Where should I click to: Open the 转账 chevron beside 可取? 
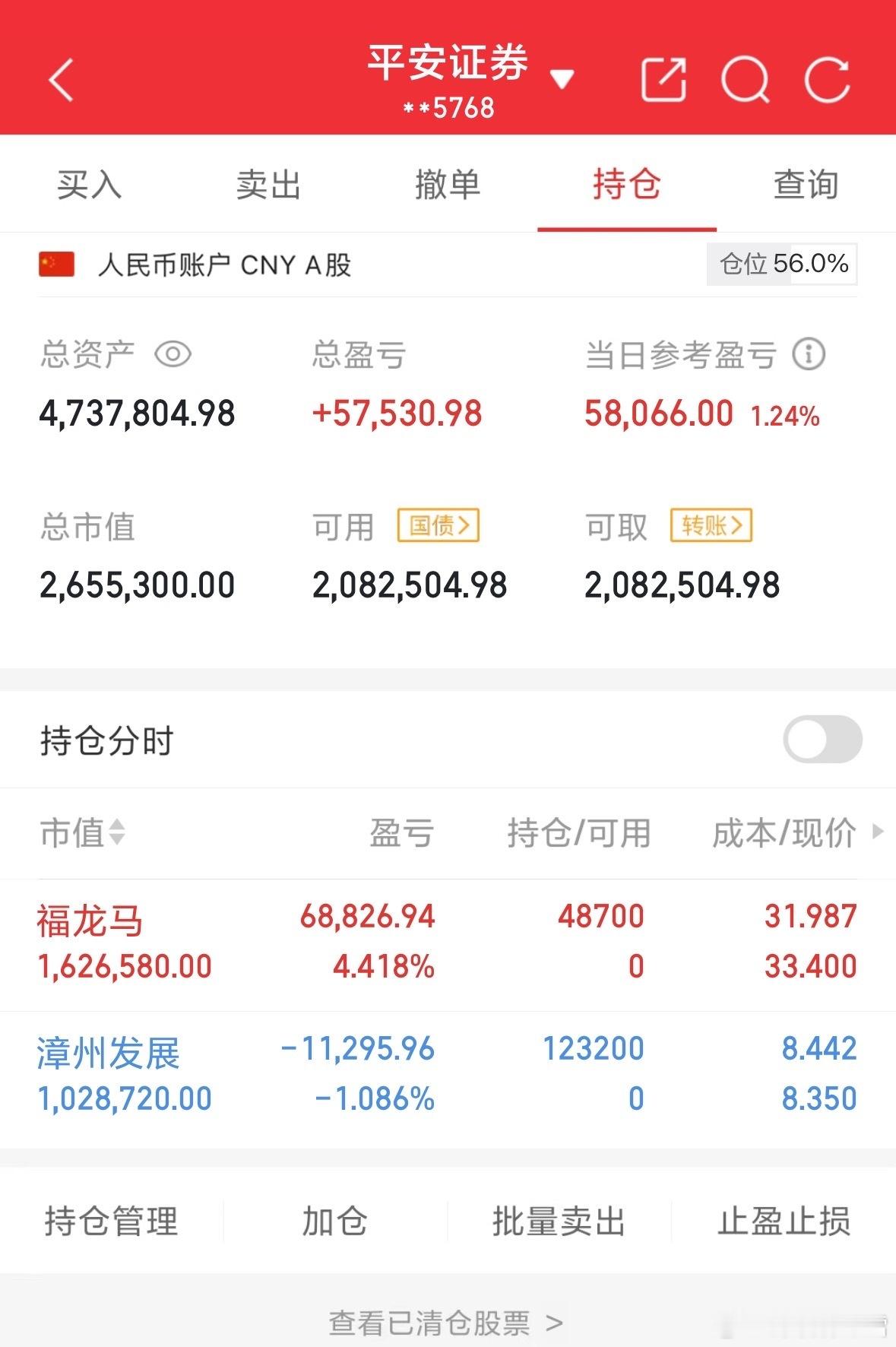click(x=709, y=526)
